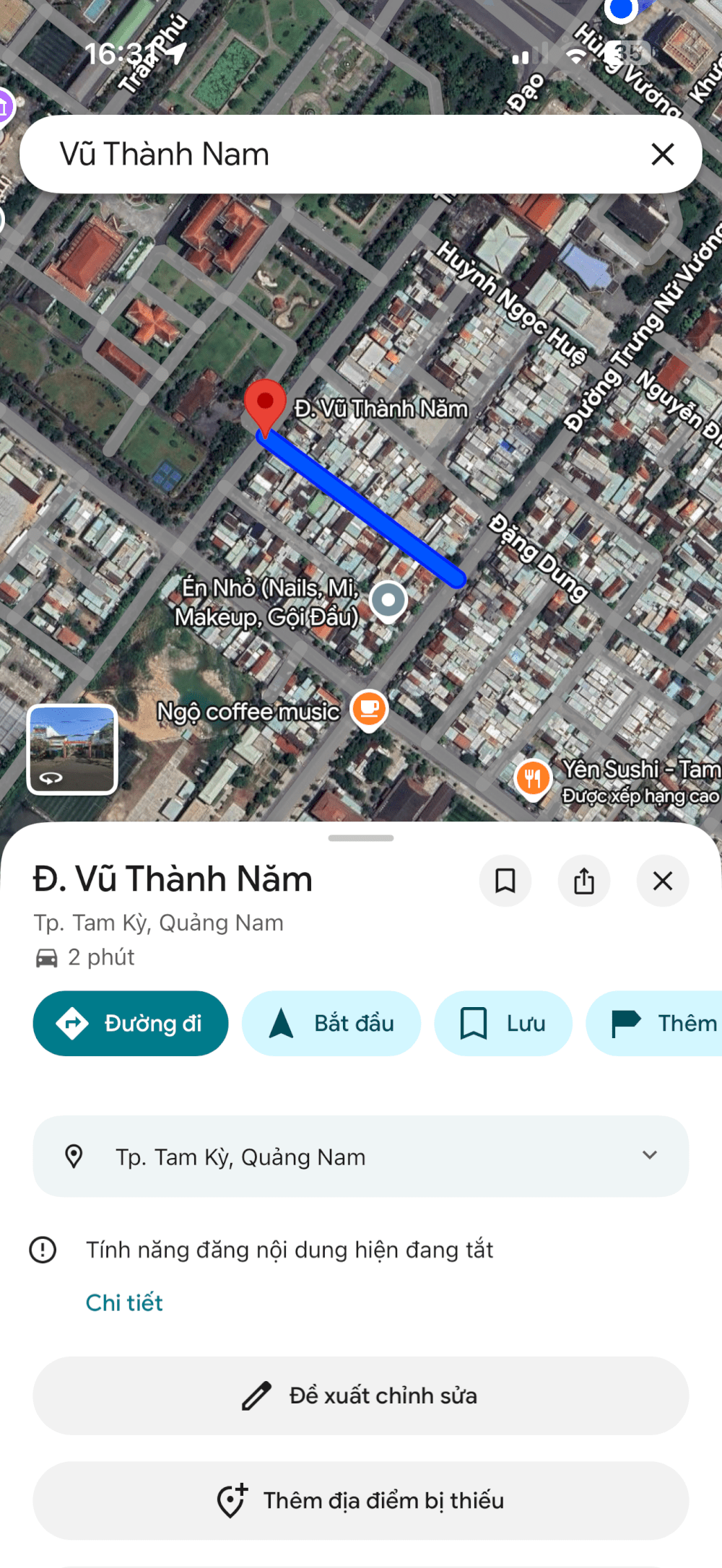Expand the Tp. Tam Kỳ, Quảng Nam chevron

point(651,1155)
